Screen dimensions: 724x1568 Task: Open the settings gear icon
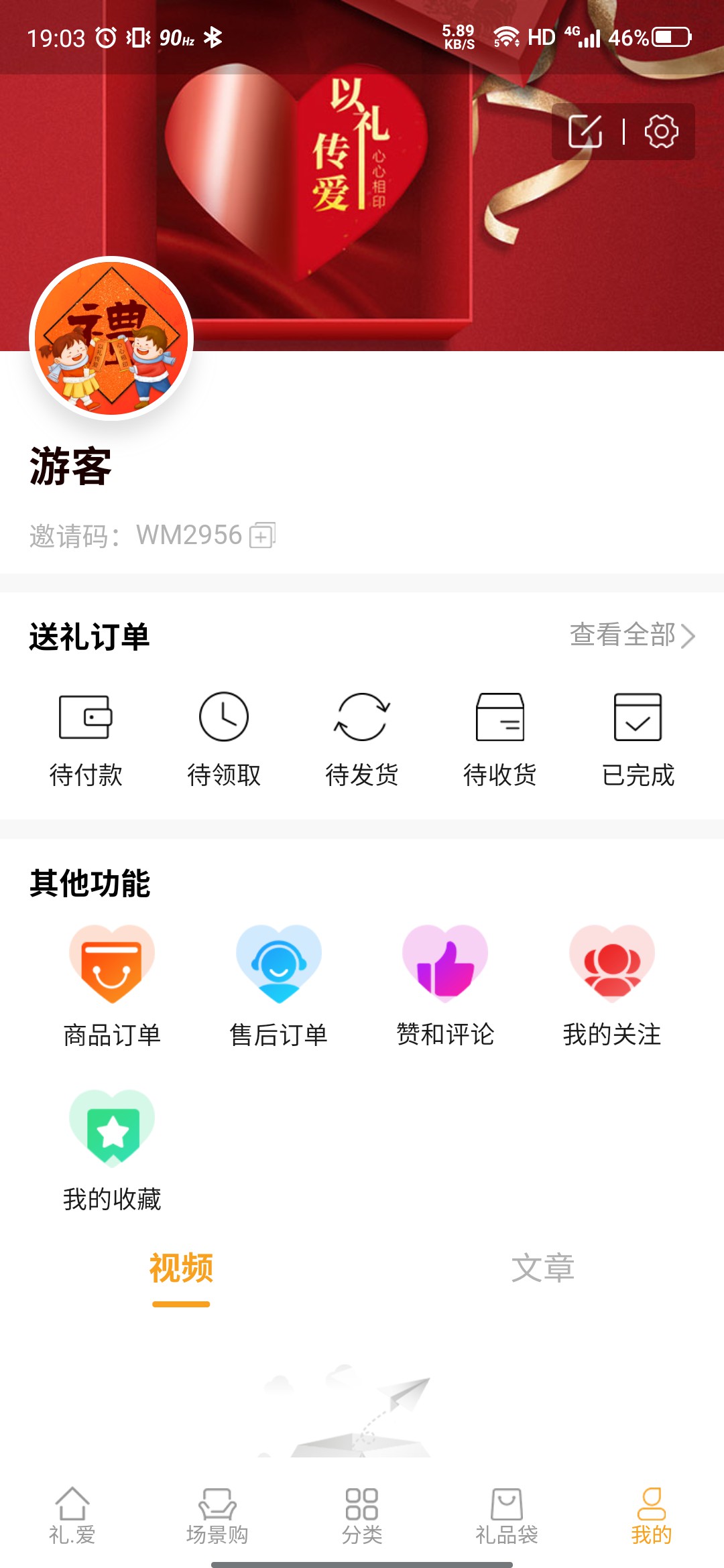[x=661, y=131]
